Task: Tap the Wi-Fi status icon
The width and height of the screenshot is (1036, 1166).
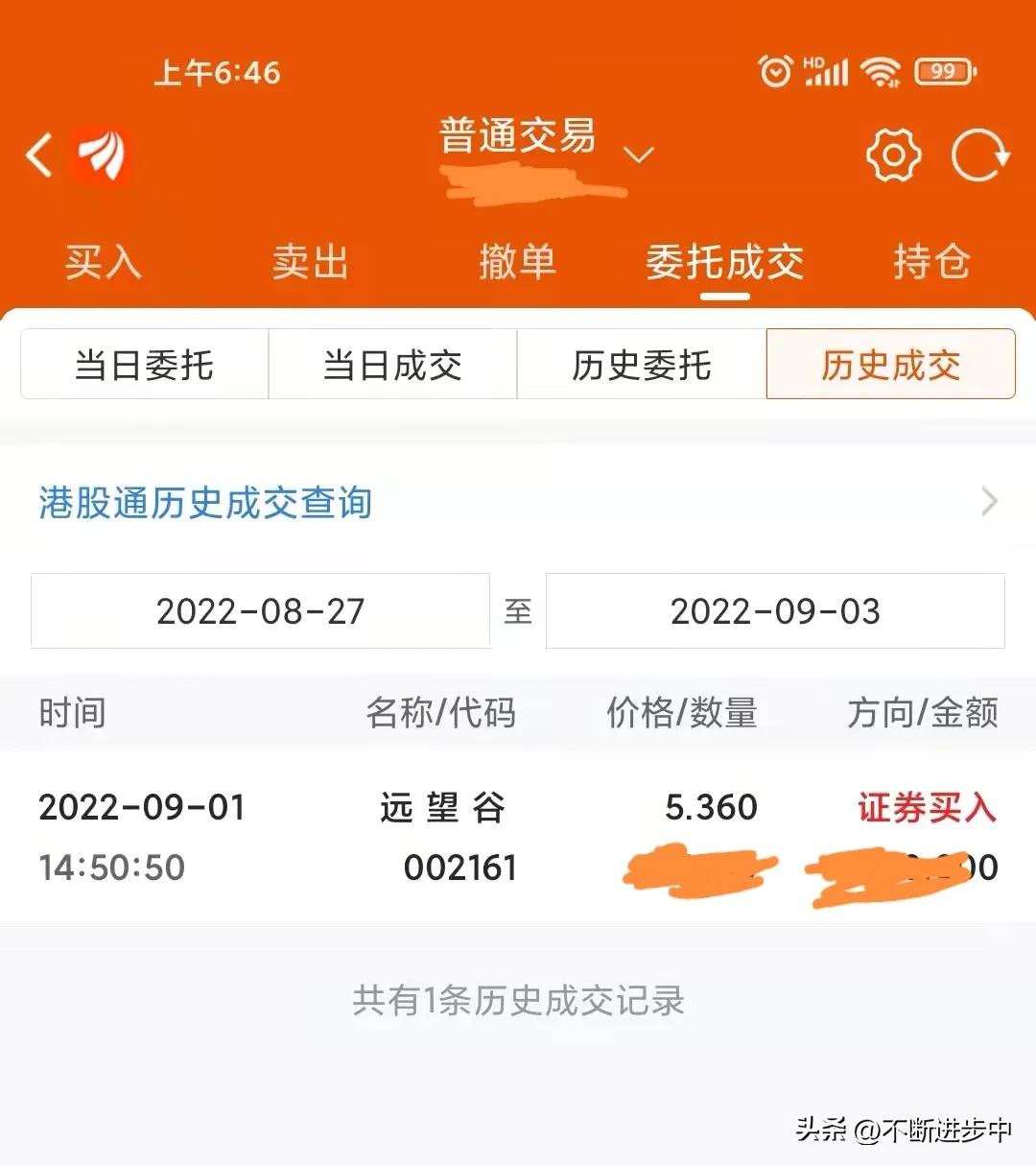Action: click(880, 71)
